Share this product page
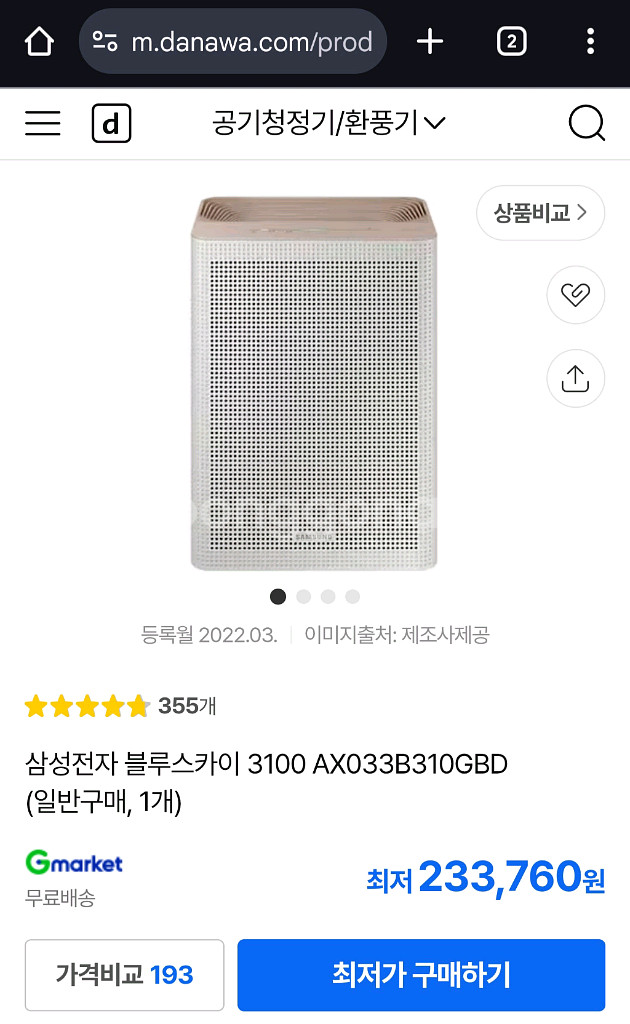630x1024 pixels. click(x=575, y=378)
